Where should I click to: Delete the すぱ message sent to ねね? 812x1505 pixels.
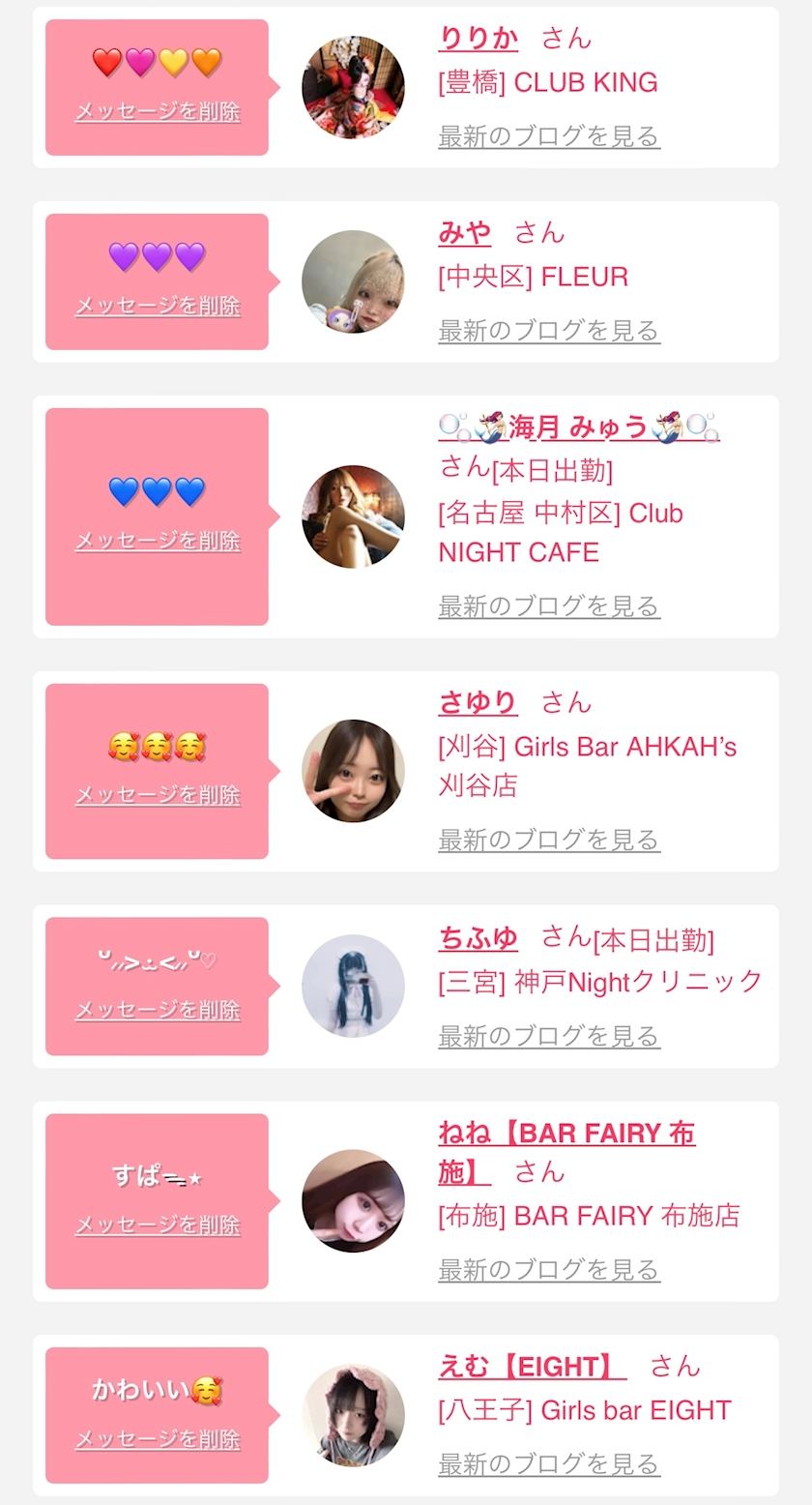click(x=158, y=1225)
